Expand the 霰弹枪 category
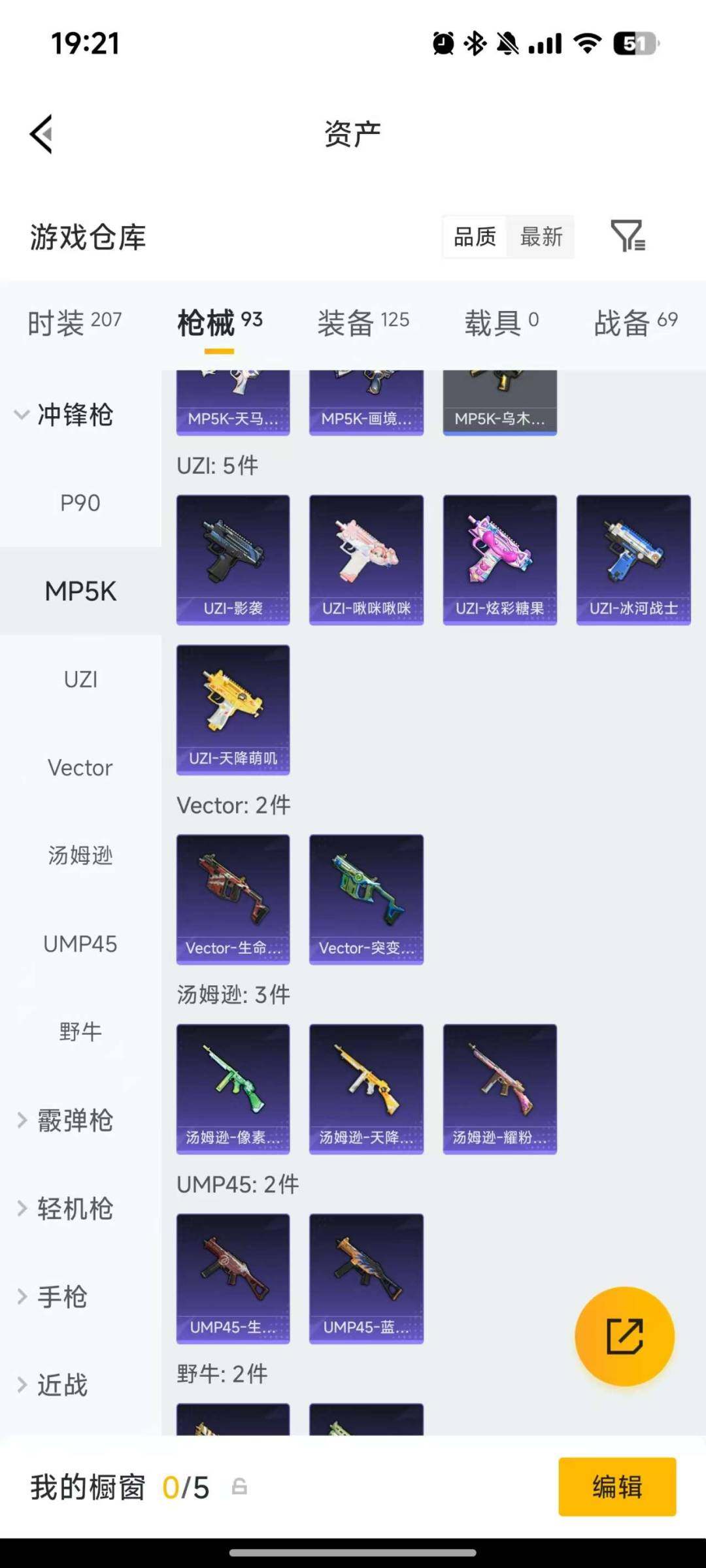Viewport: 706px width, 1568px height. [x=65, y=1120]
